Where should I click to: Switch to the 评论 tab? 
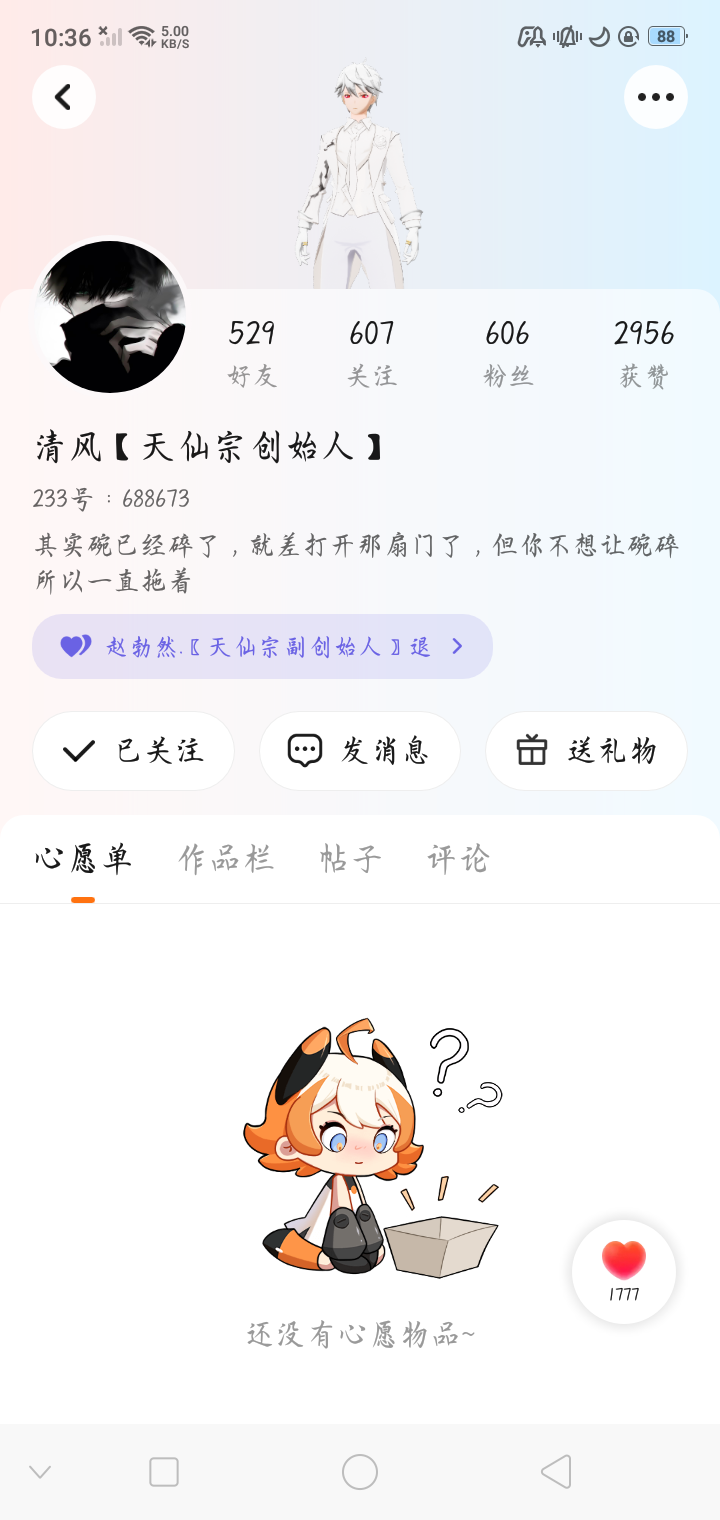(x=458, y=859)
